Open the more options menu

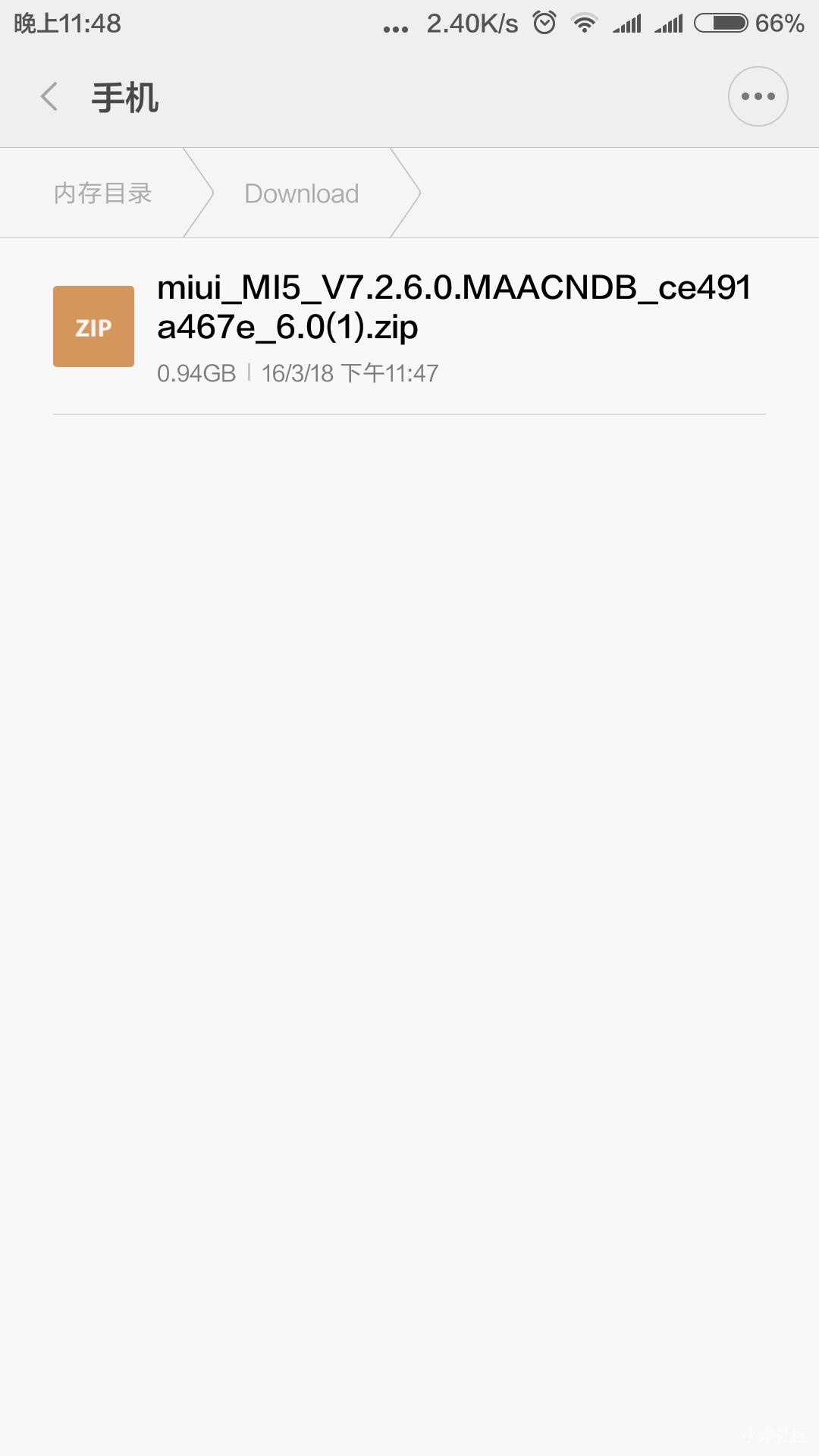point(758,96)
